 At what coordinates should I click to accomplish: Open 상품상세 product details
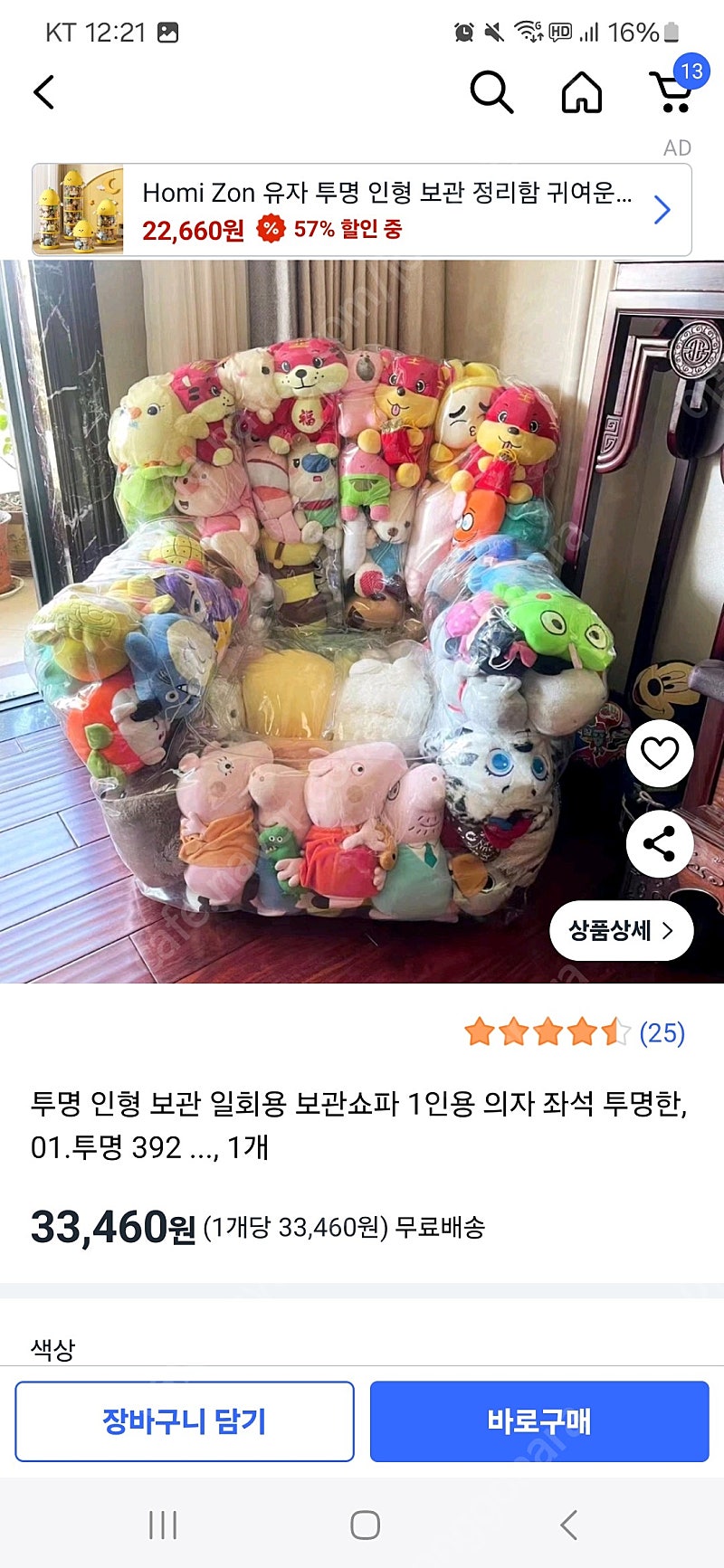621,930
